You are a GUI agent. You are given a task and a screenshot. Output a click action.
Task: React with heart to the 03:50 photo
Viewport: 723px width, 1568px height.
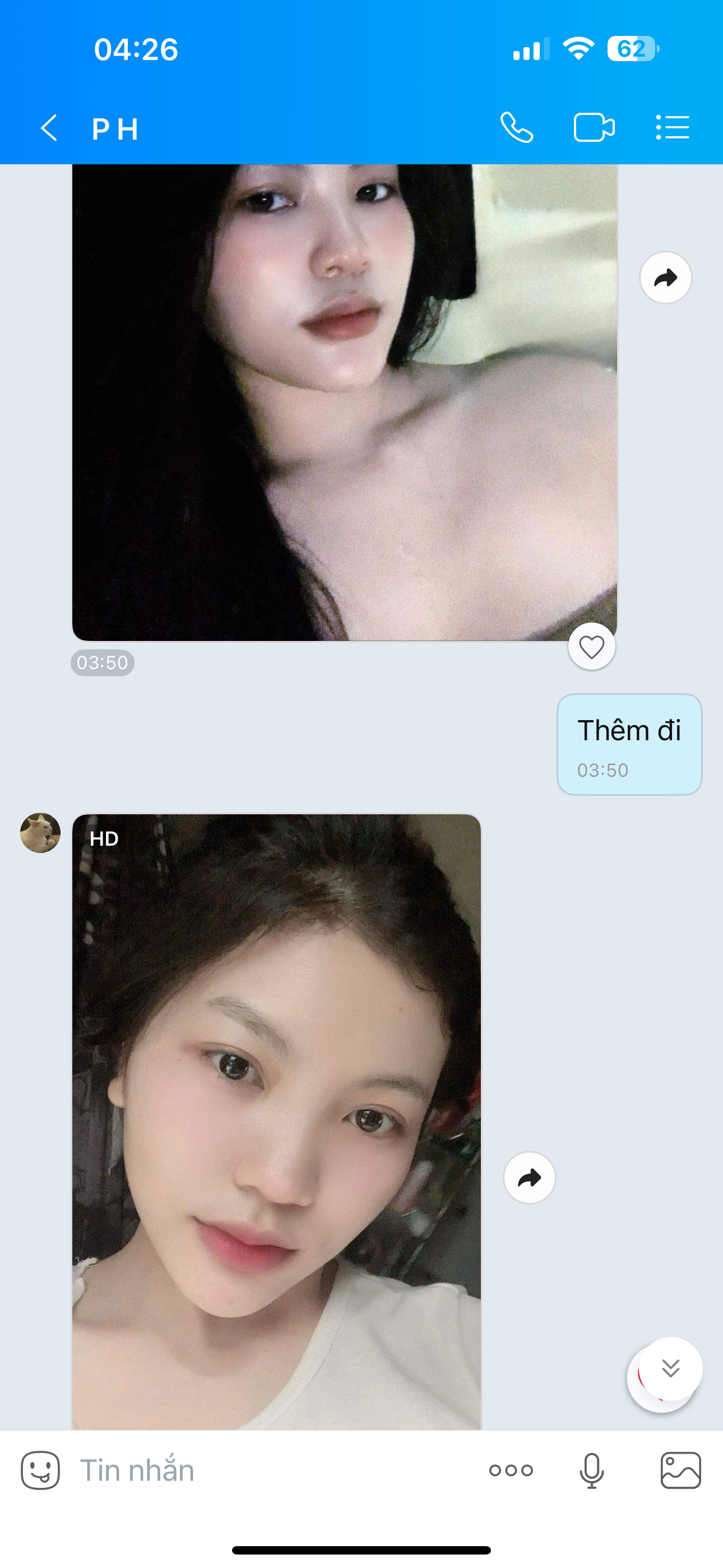tap(591, 647)
